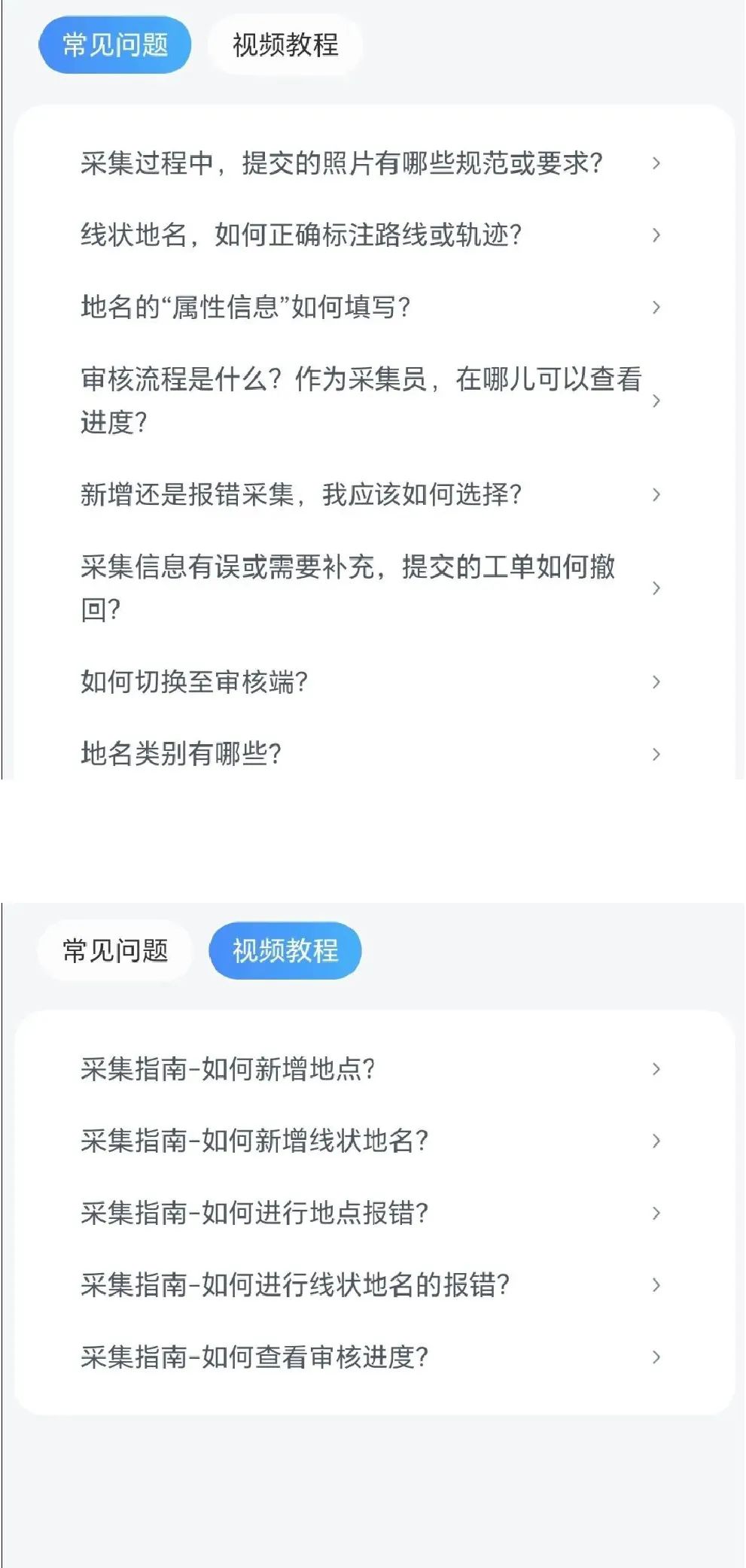This screenshot has height=1568, width=746.
Task: Open 审核流程是什么 question
Action: coord(373,400)
